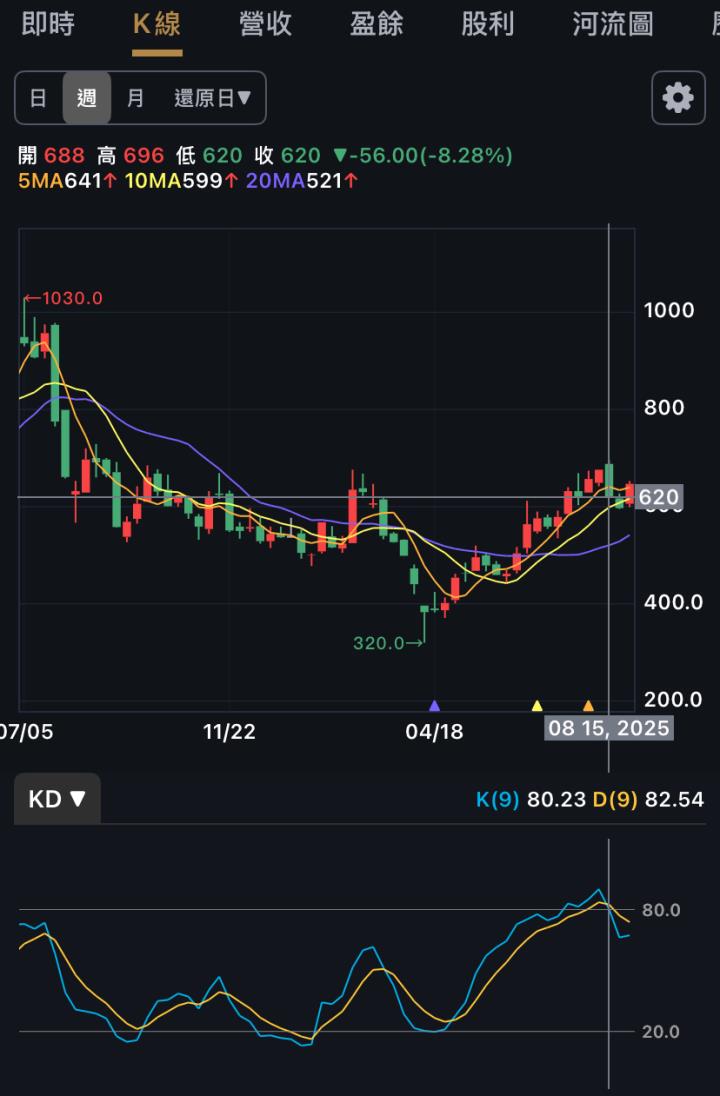Screen dimensions: 720x1096
Task: Tap the orange event marker on the chart
Action: [588, 706]
